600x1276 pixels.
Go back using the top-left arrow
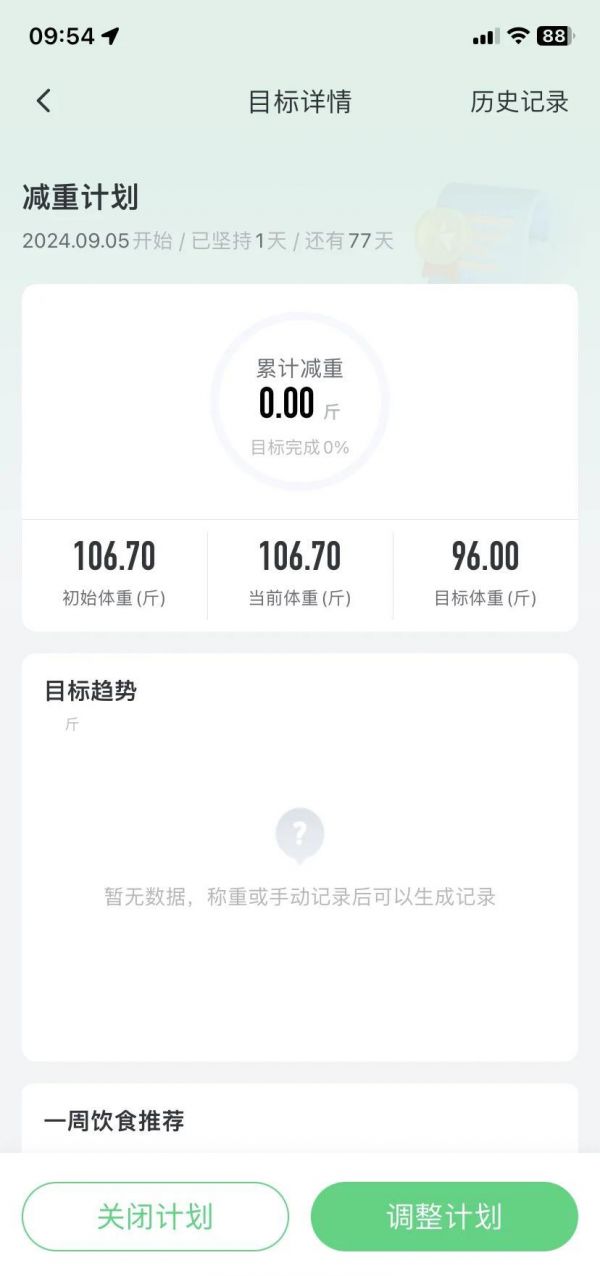tap(43, 101)
